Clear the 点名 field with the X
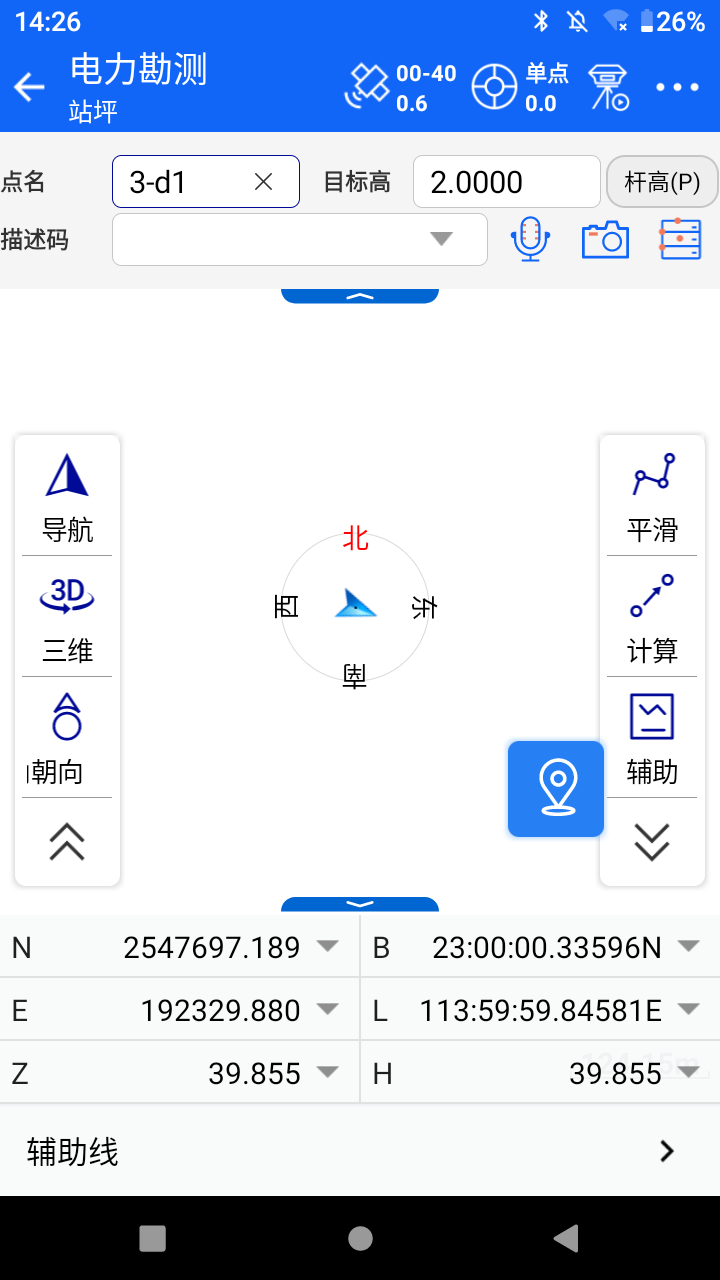720x1280 pixels. point(263,181)
